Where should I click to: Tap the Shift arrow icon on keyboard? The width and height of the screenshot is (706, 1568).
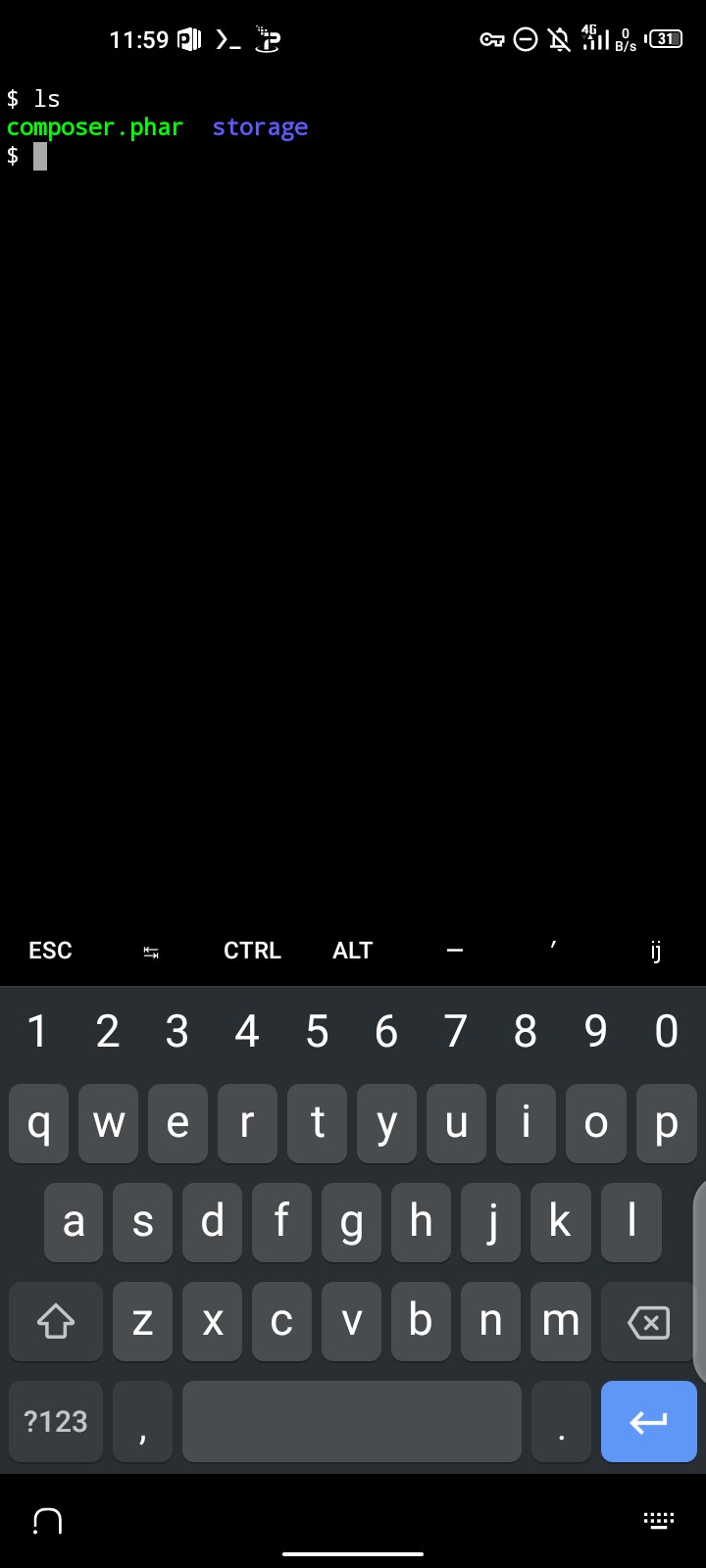pyautogui.click(x=55, y=1322)
